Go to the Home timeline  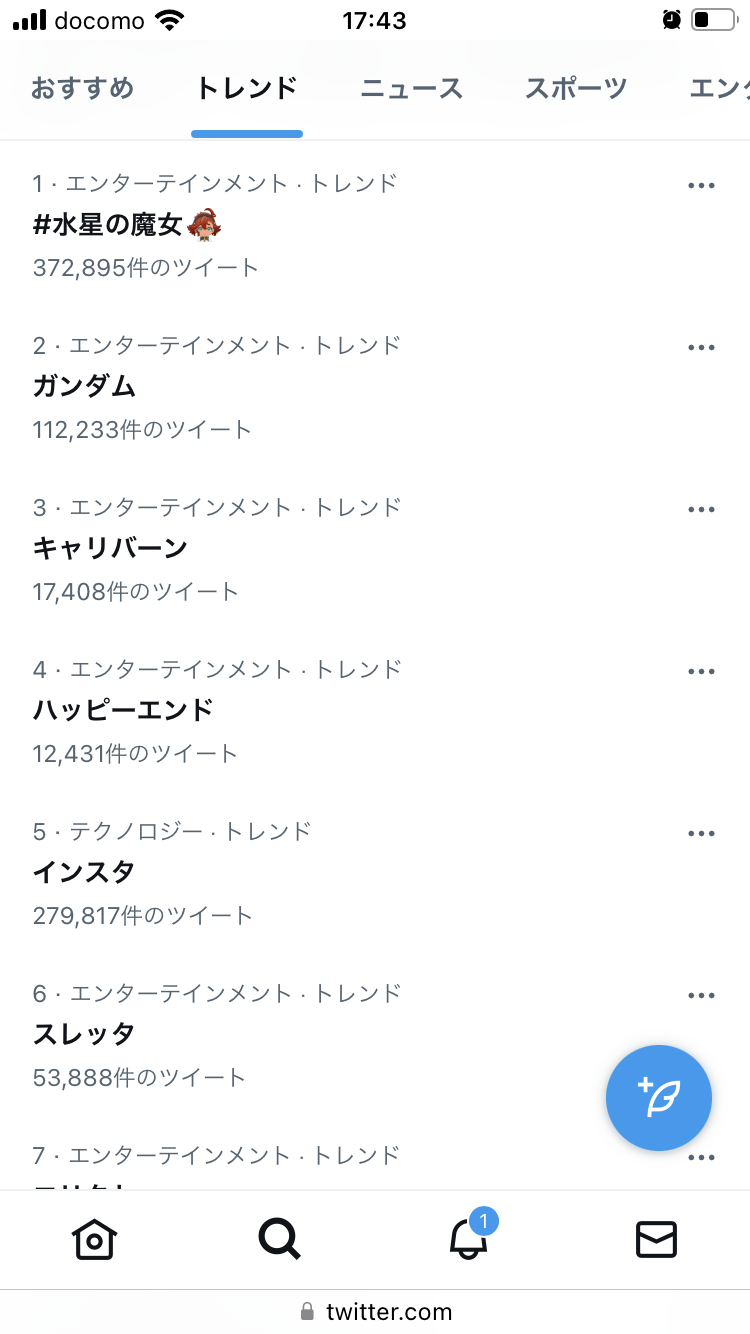pos(94,1240)
